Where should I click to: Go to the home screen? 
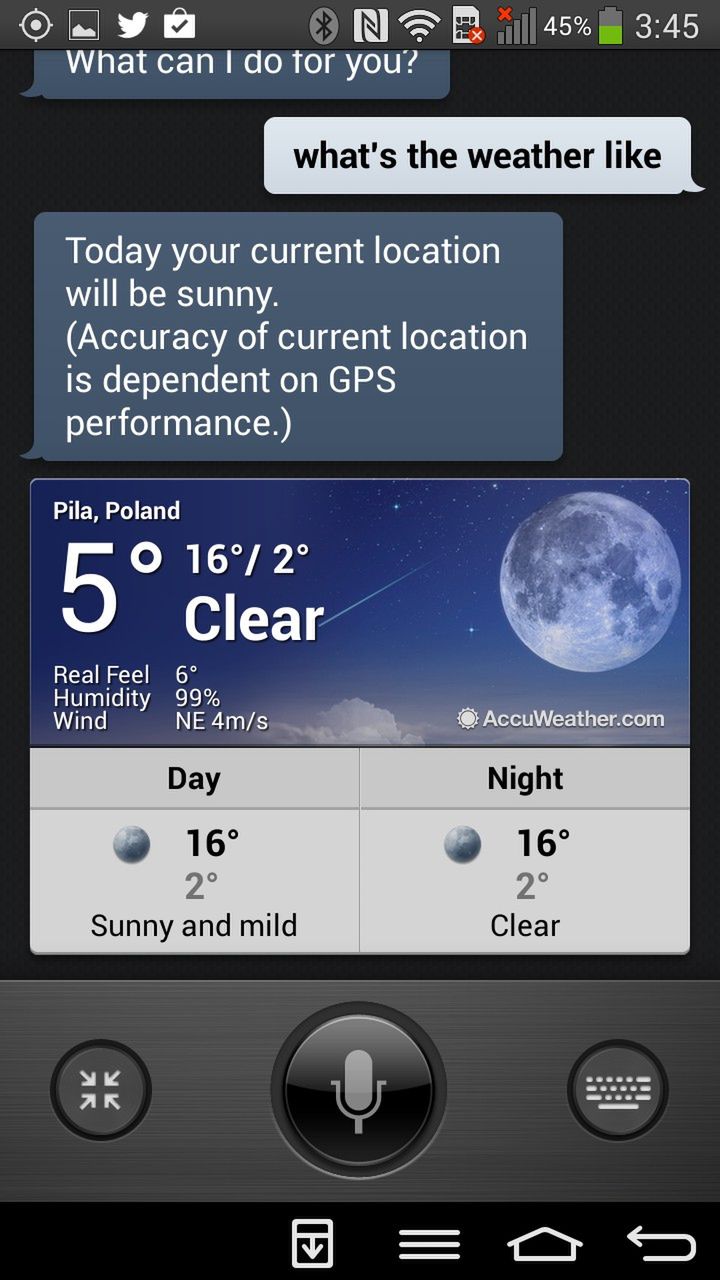point(544,1244)
